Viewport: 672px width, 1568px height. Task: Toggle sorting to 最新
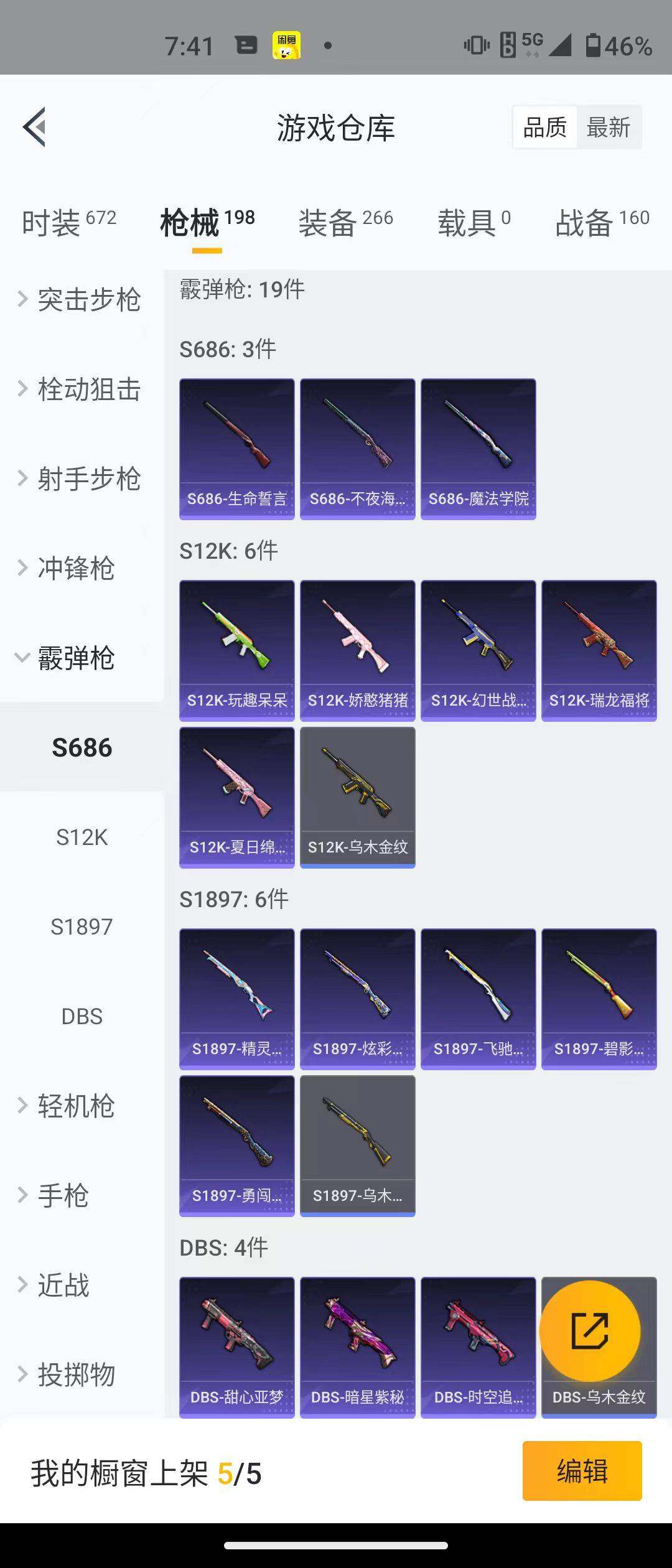(609, 126)
